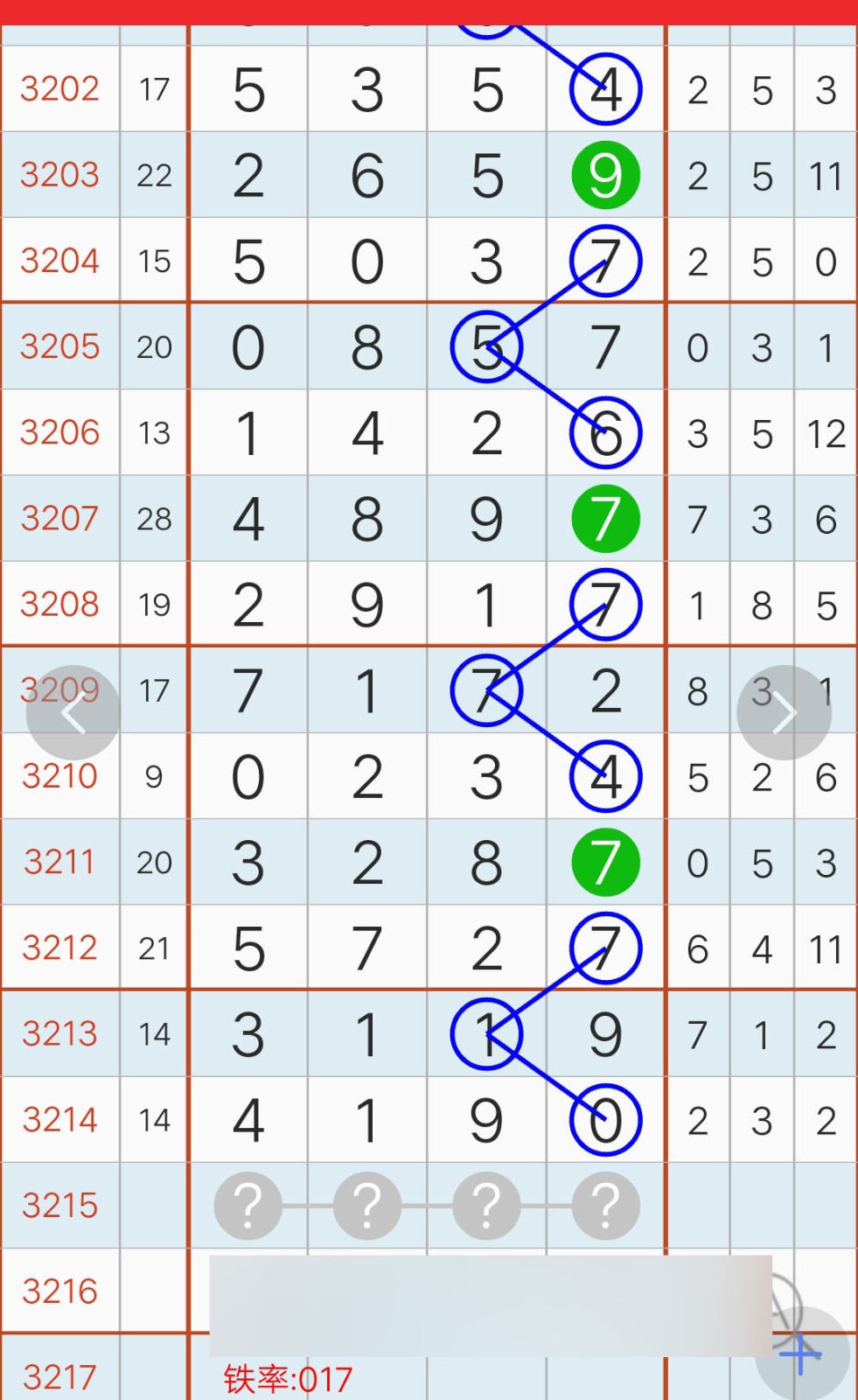Image resolution: width=858 pixels, height=1400 pixels.
Task: Go to the next chart page
Action: coord(784,713)
